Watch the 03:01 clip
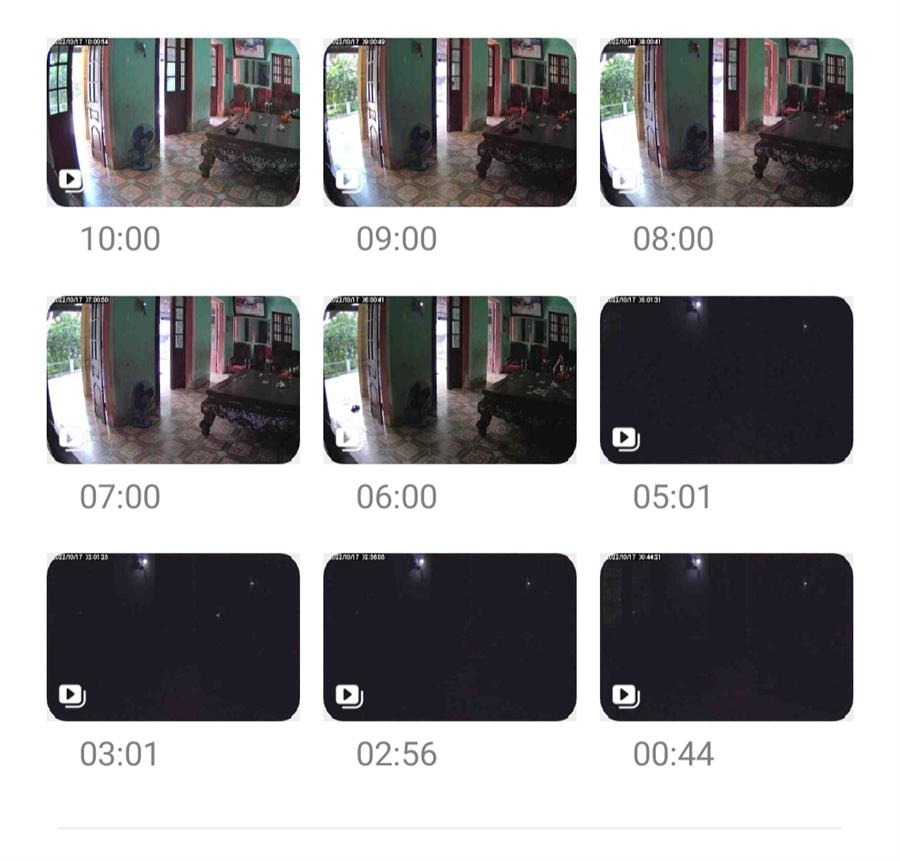Image resolution: width=900 pixels, height=861 pixels. tap(173, 637)
